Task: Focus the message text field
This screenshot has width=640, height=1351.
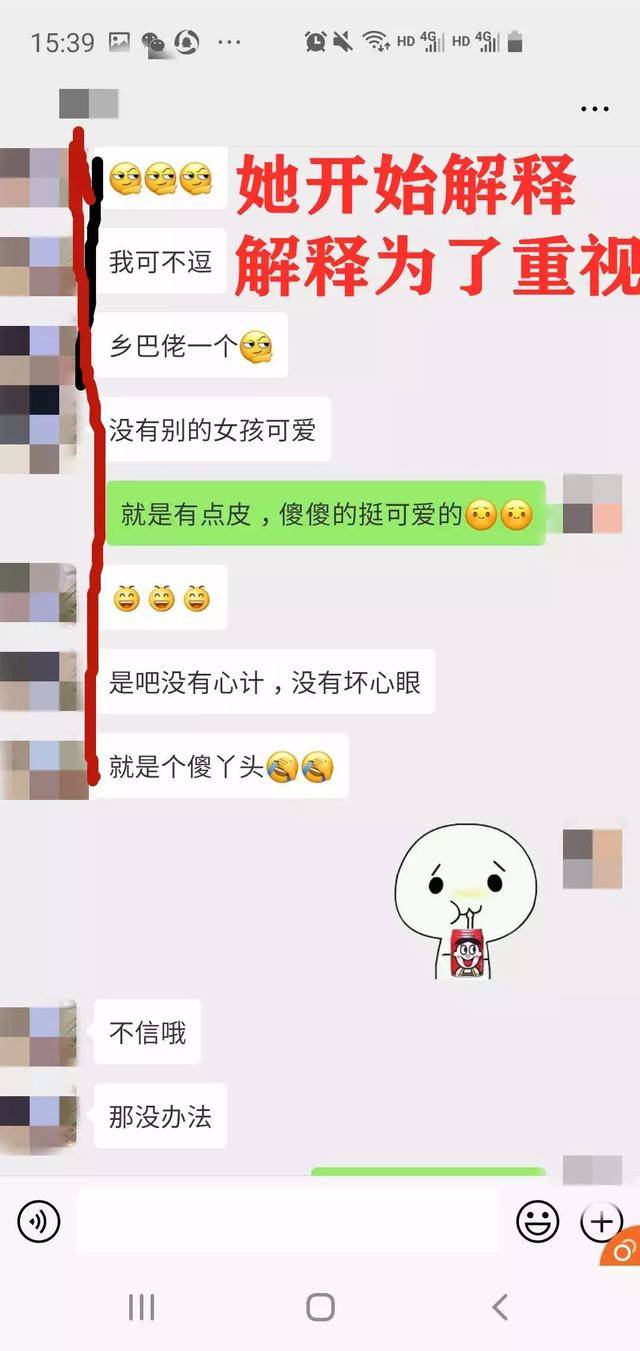Action: pos(287,1221)
